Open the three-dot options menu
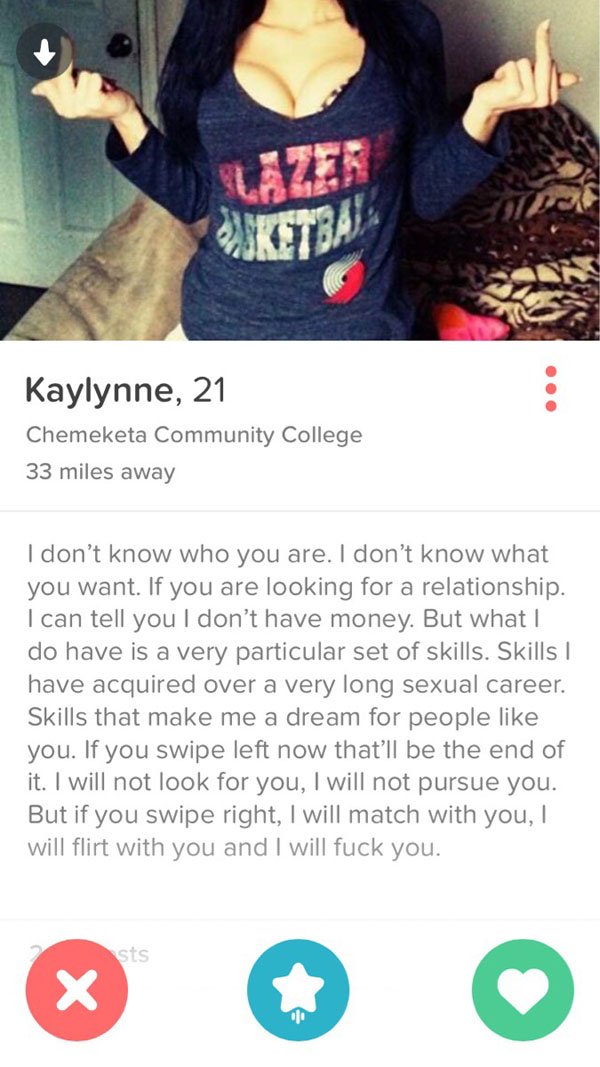 [x=549, y=388]
